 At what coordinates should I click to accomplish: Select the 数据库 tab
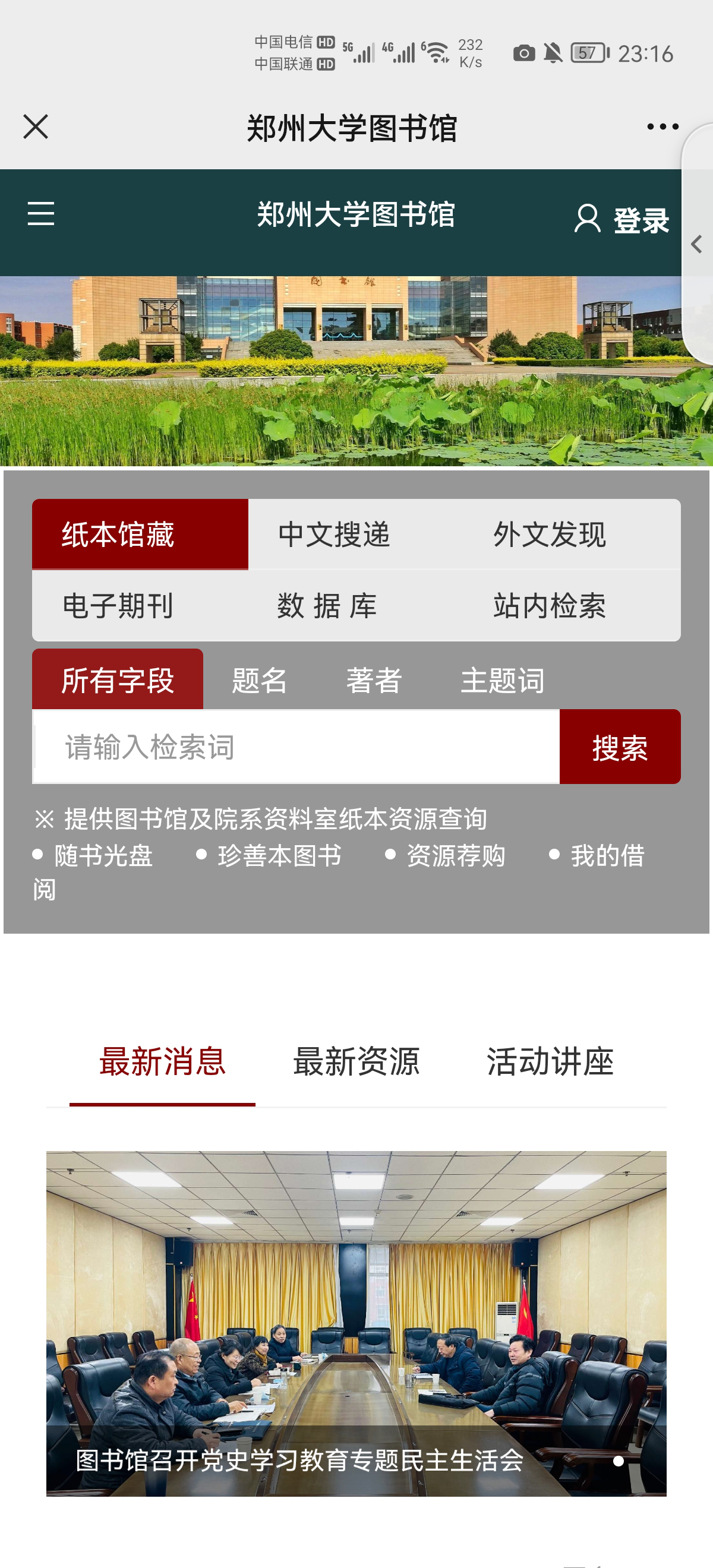pos(327,606)
